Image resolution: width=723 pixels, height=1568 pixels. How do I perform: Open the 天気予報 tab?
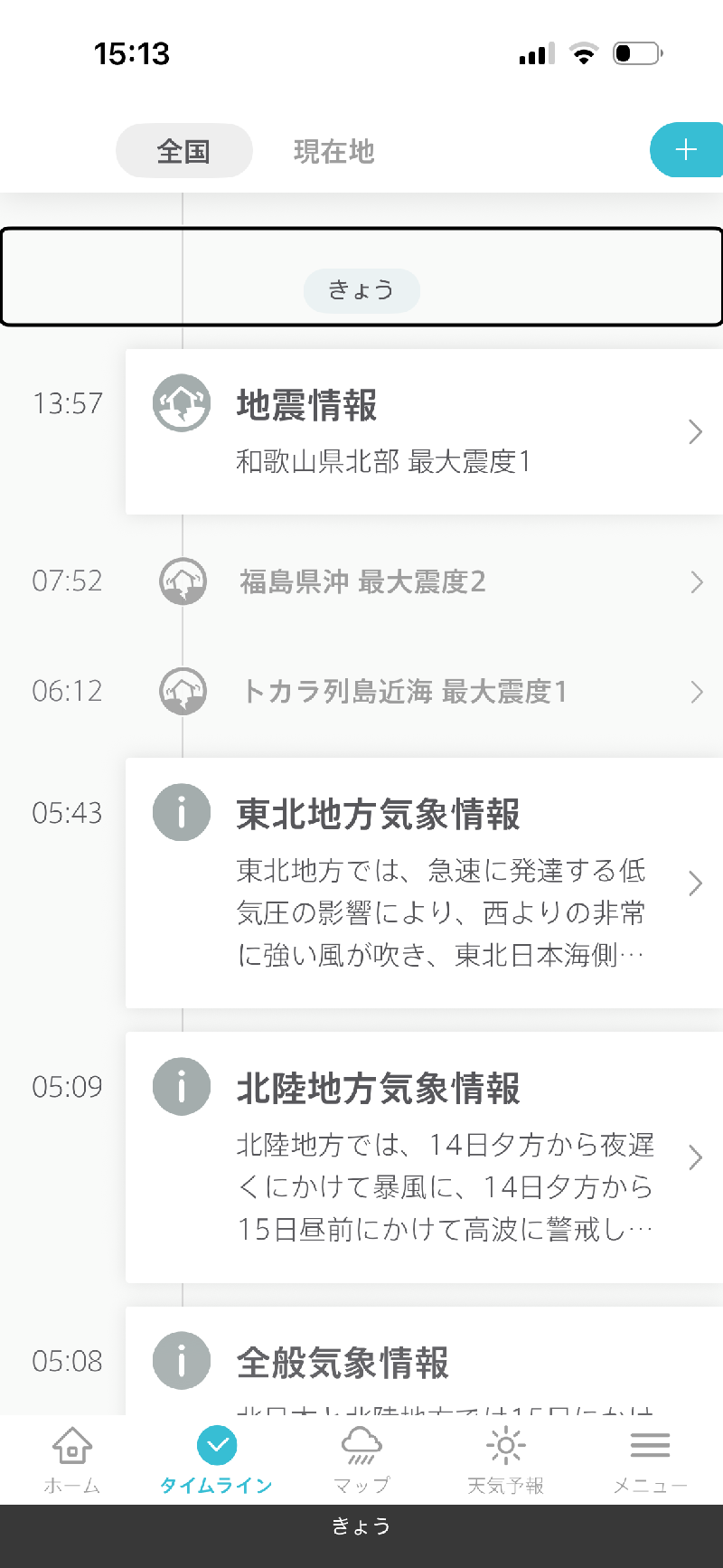tap(505, 1459)
